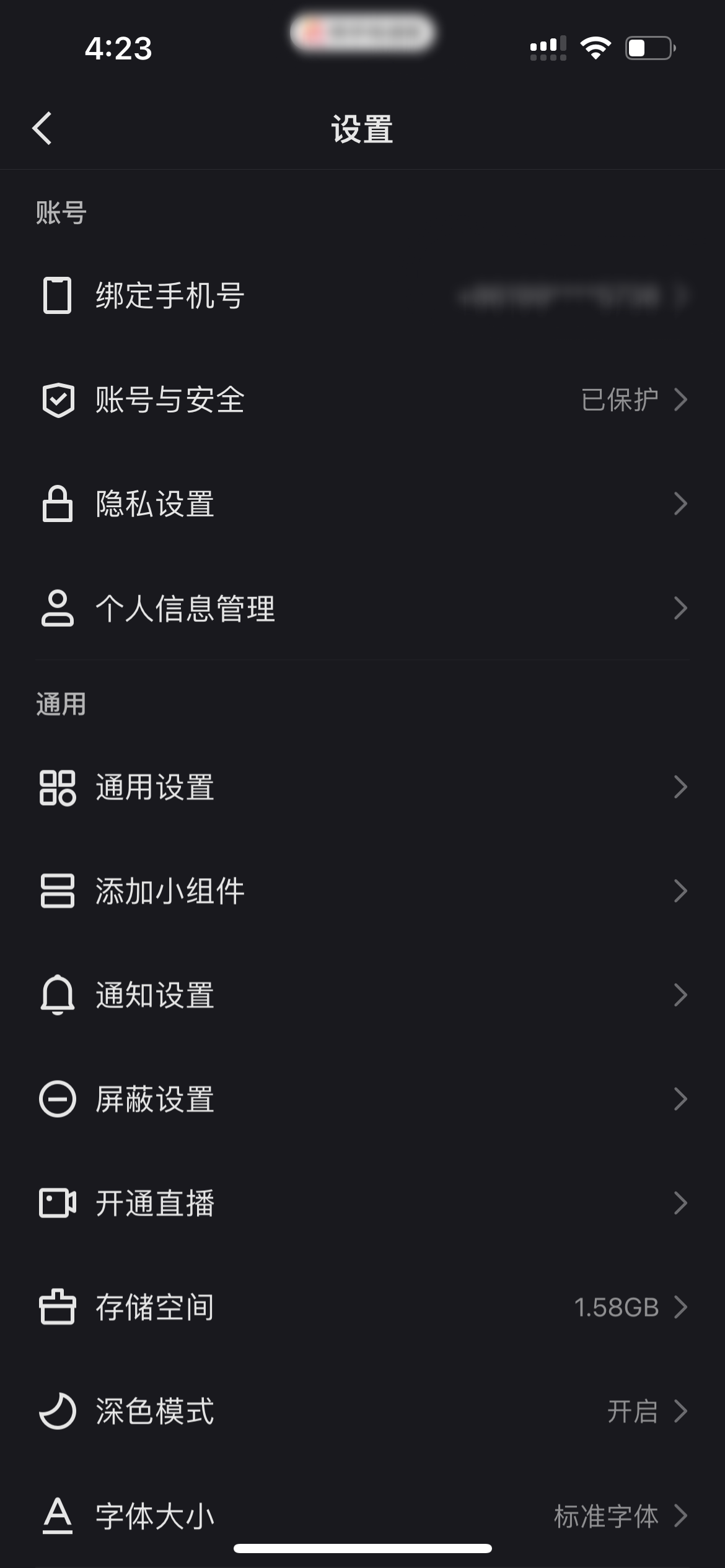Screen dimensions: 725x1568
Task: Expand the 个人信息管理 chevron
Action: (x=682, y=608)
